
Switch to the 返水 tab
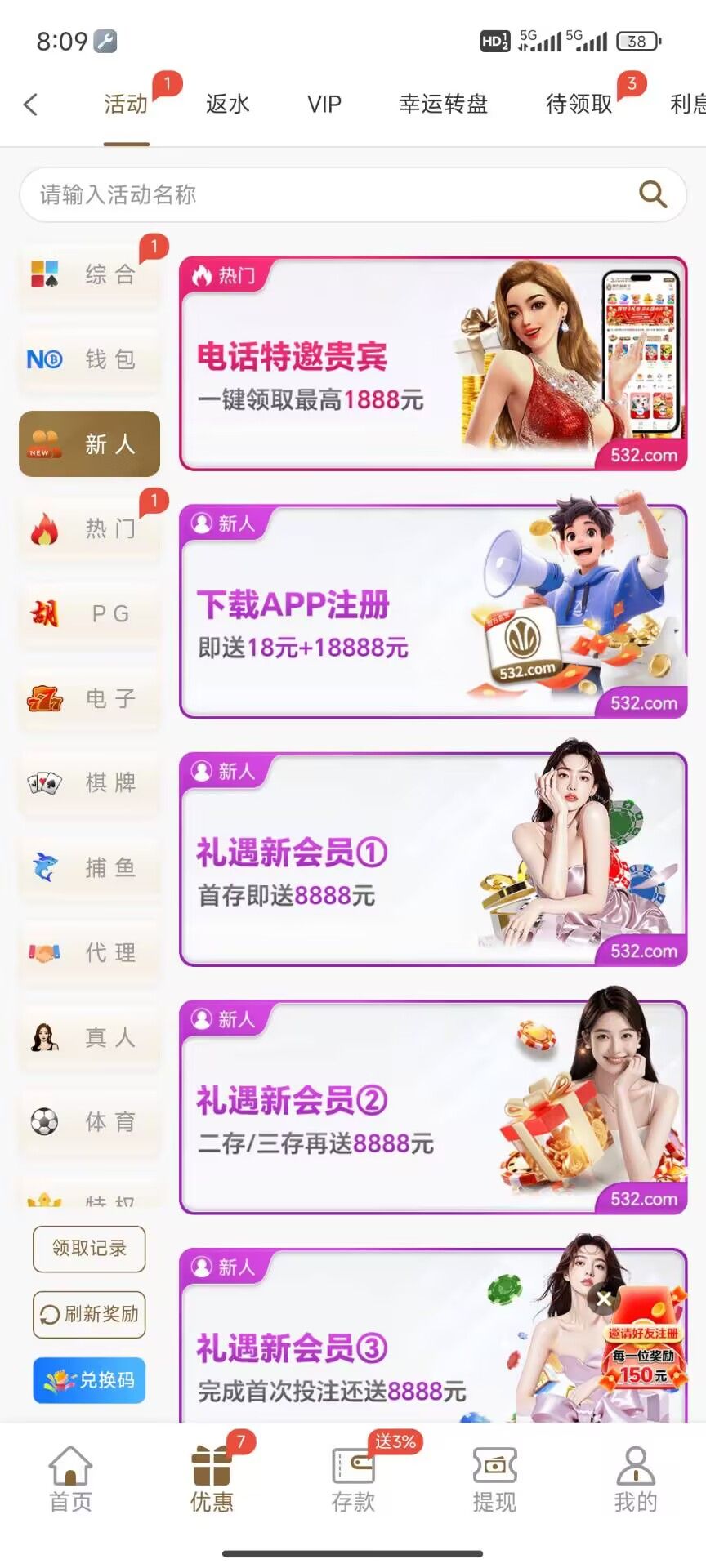click(x=227, y=105)
